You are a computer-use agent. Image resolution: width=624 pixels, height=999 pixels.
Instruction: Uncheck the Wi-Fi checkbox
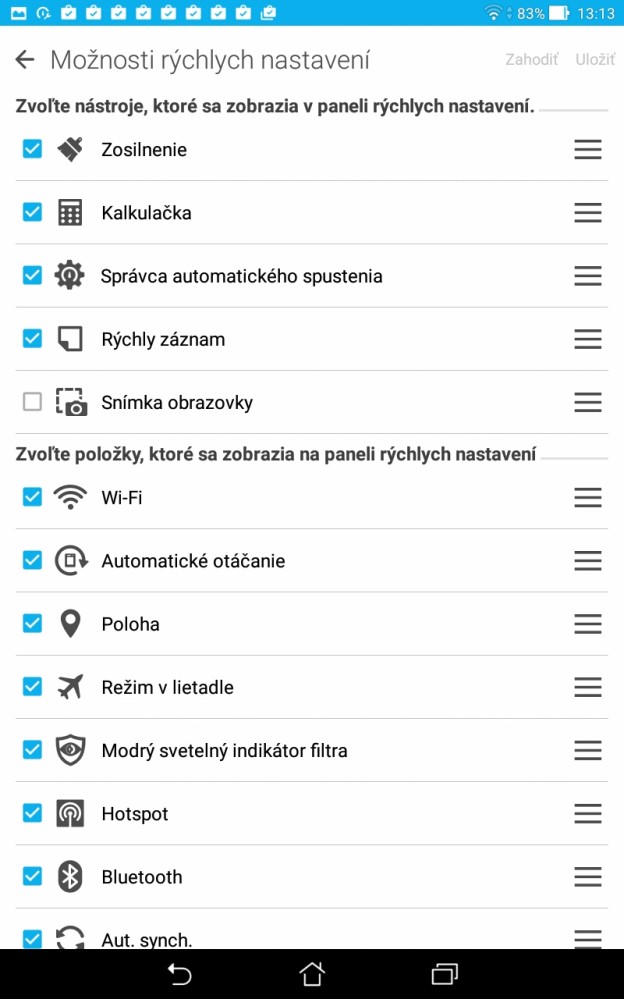point(32,497)
